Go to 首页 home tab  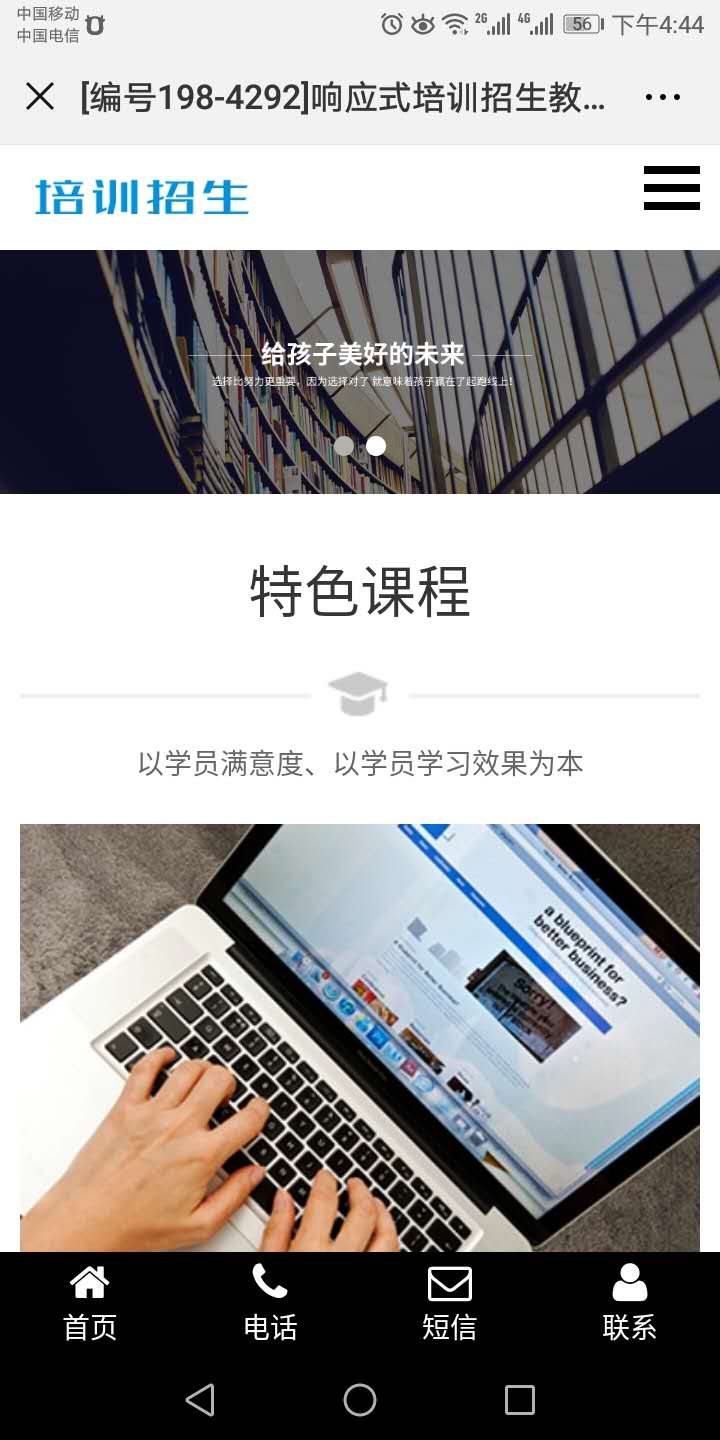click(90, 1302)
